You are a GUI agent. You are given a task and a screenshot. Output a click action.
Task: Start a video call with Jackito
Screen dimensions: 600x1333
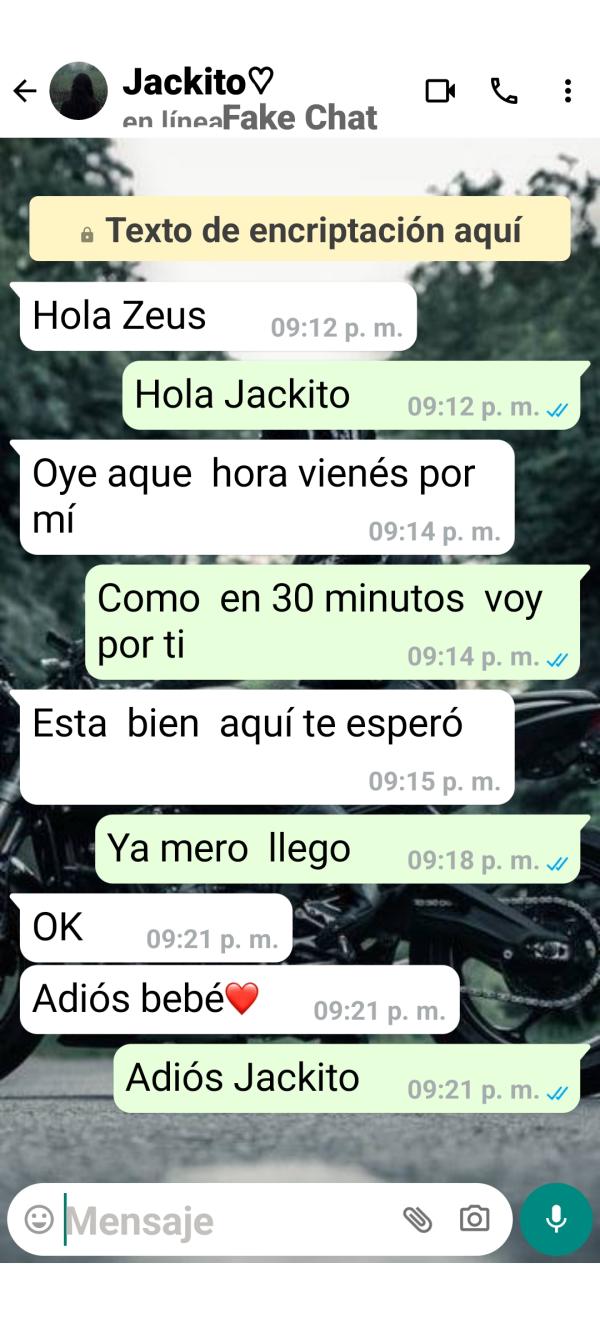coord(440,91)
